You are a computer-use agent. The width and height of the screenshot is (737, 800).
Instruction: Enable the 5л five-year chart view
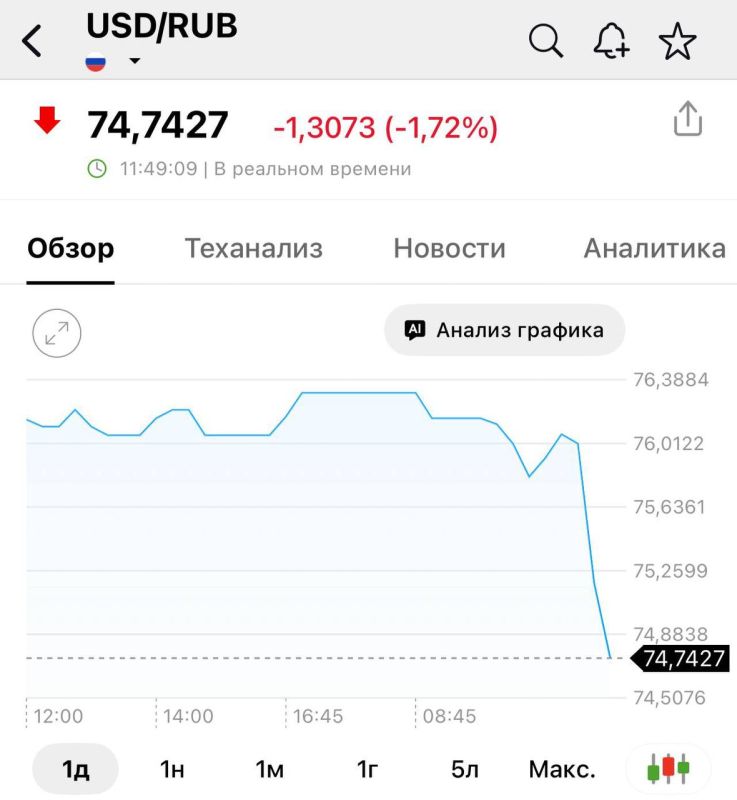click(x=465, y=769)
